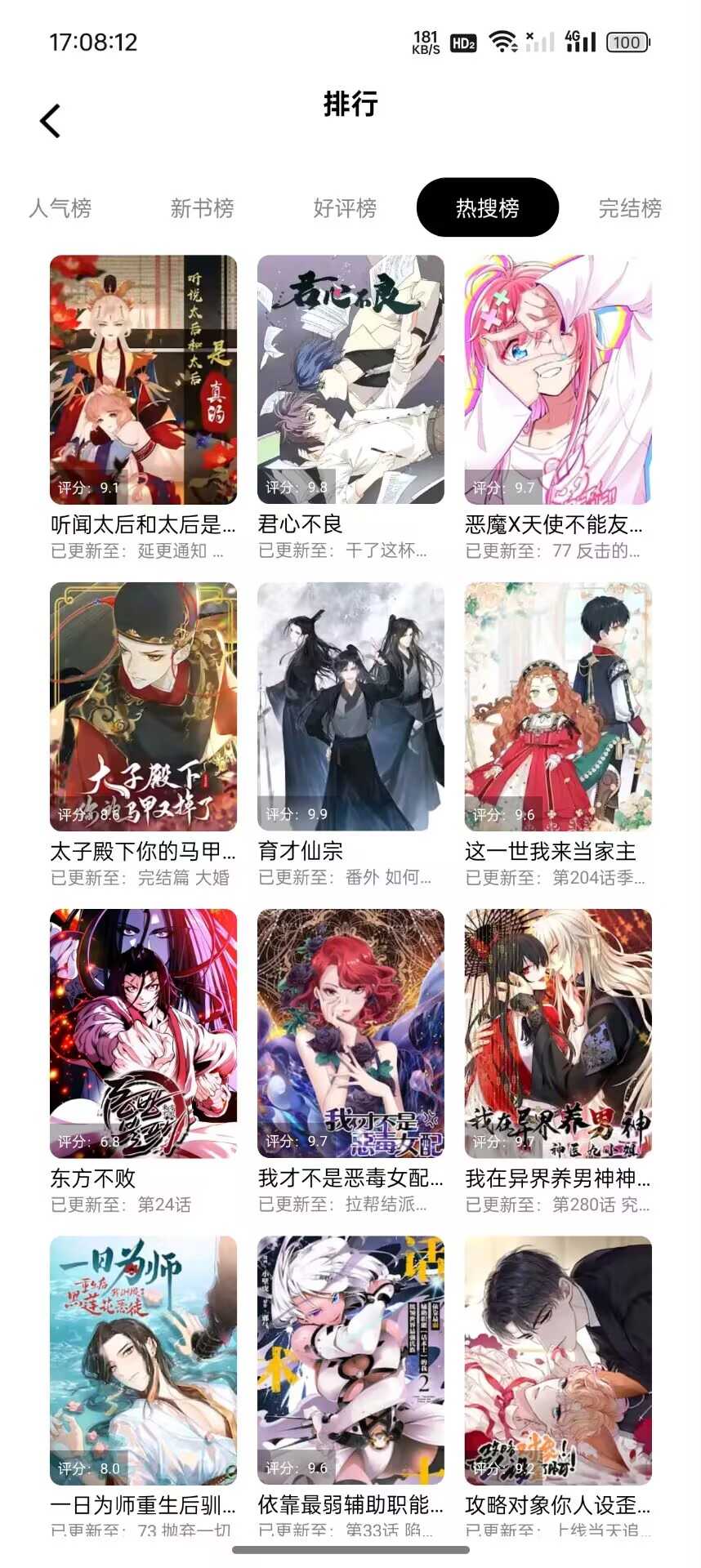This screenshot has width=701, height=1568.
Task: Open the comic 东方不败
Action: pos(143,1033)
